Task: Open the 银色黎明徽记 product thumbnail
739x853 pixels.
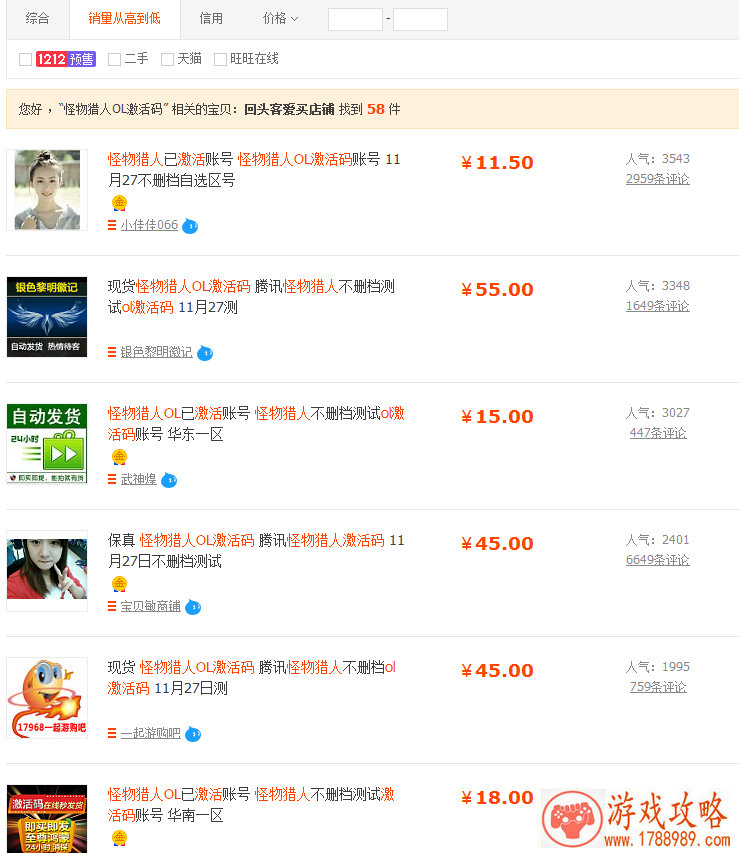Action: pyautogui.click(x=47, y=317)
